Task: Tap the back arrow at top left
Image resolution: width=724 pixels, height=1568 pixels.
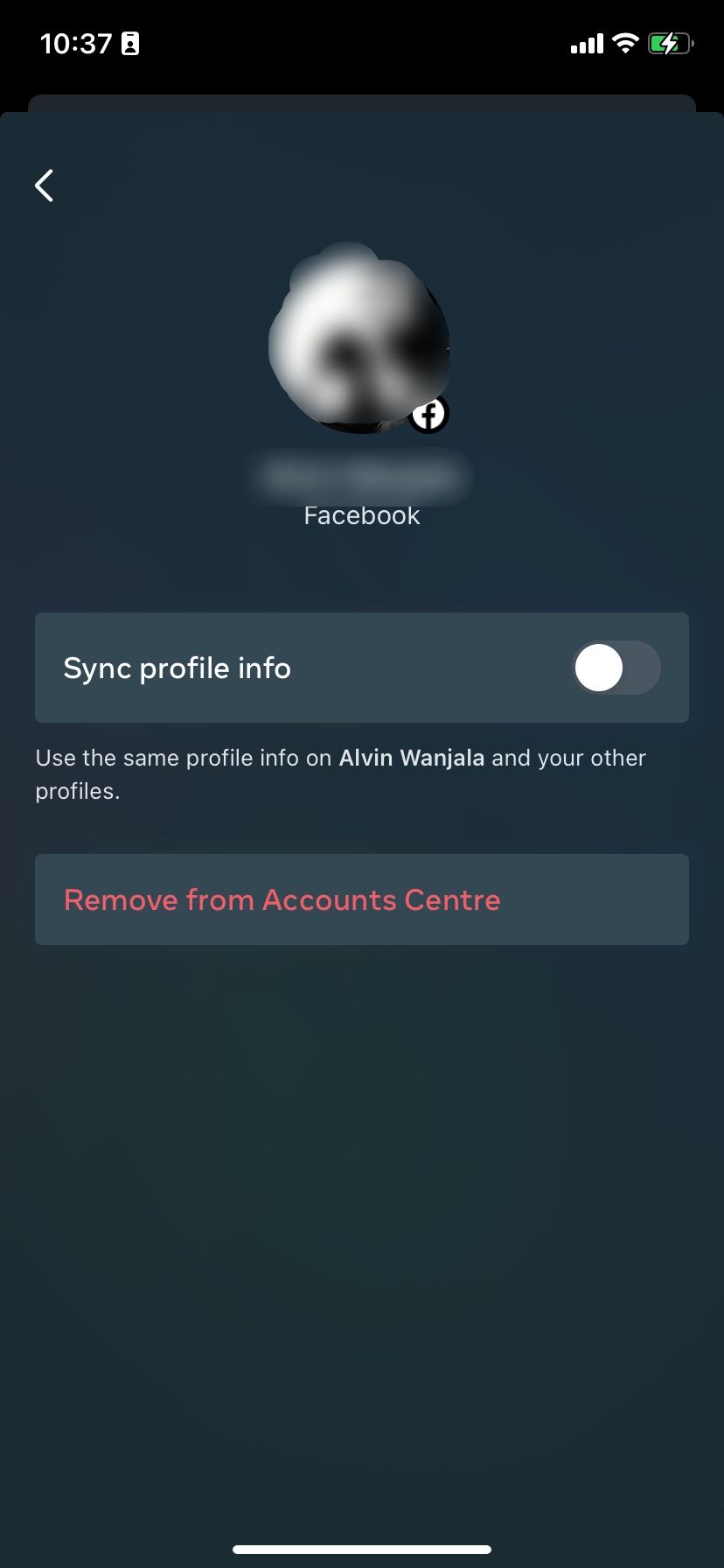Action: [44, 185]
